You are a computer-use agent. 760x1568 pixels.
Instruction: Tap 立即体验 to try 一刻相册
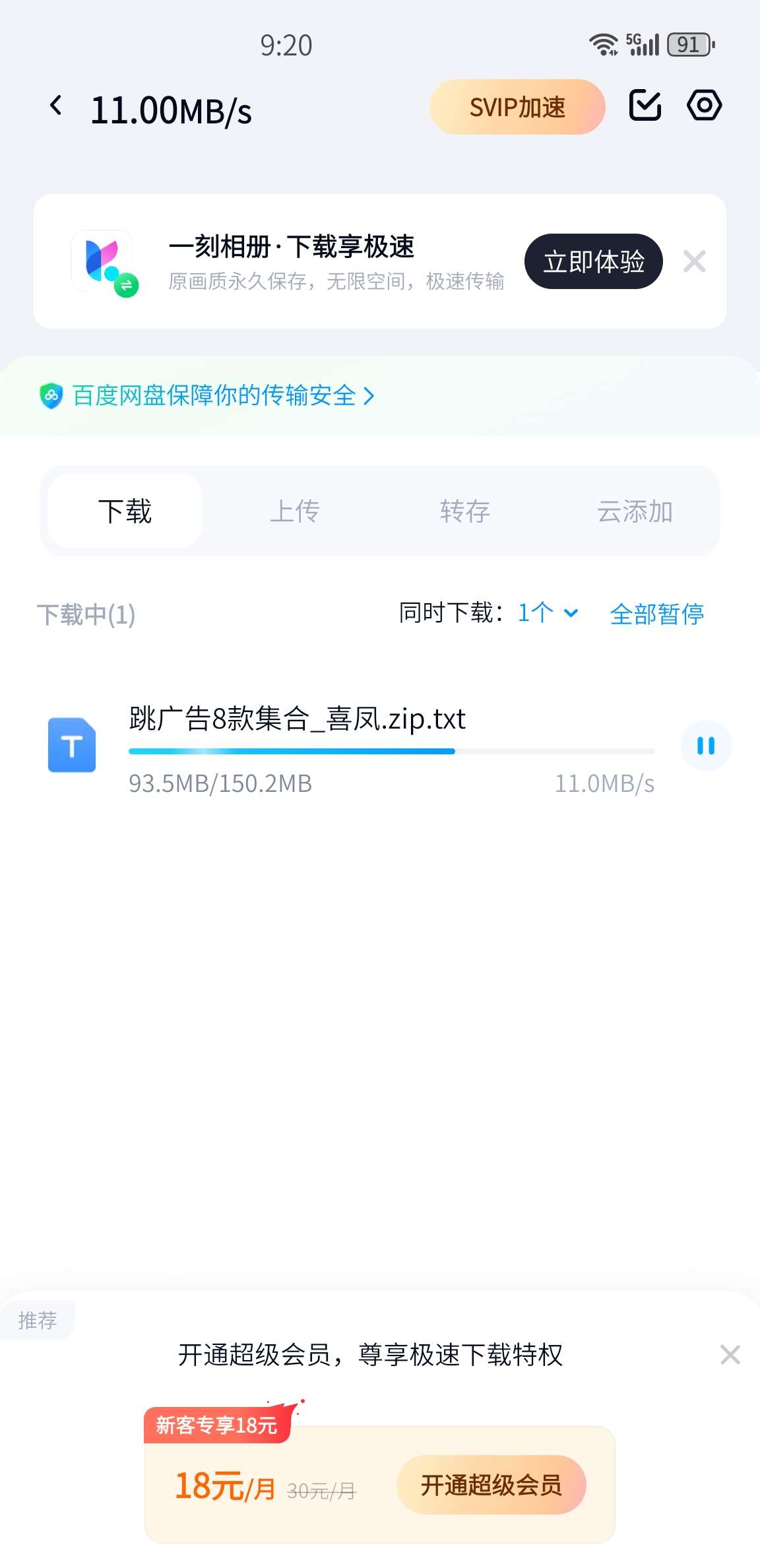click(x=593, y=261)
